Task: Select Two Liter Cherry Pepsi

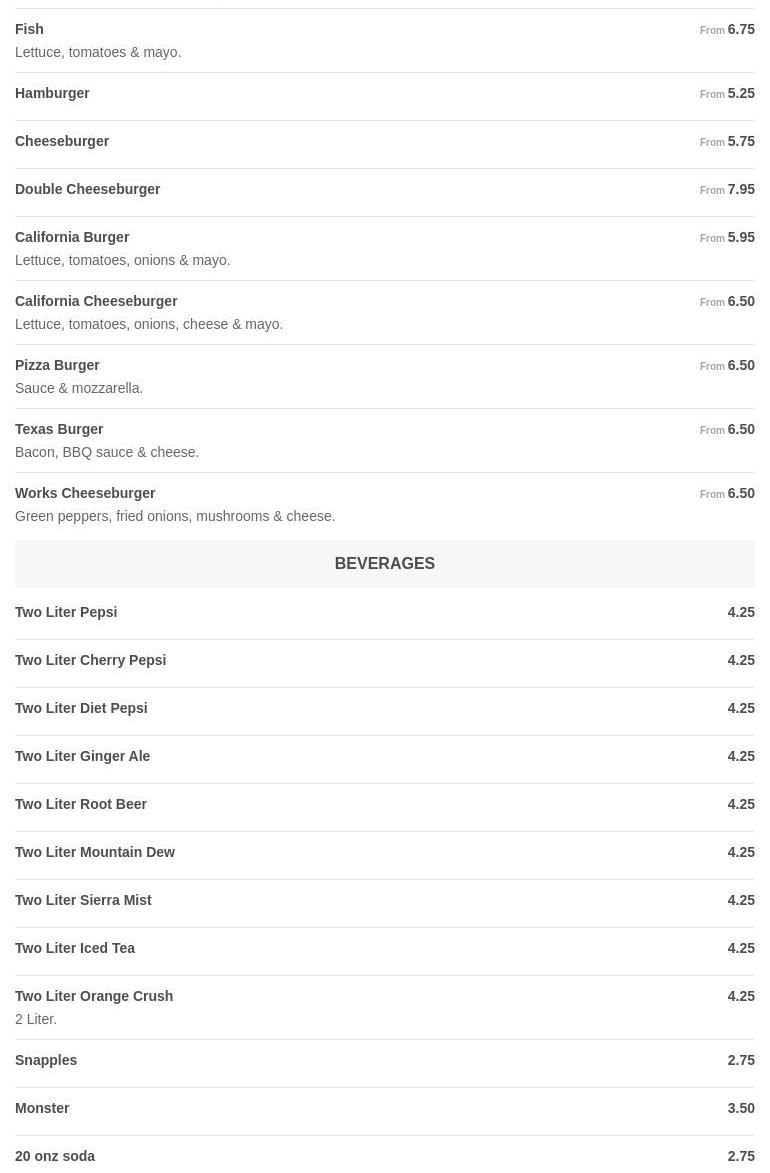Action: (90, 661)
